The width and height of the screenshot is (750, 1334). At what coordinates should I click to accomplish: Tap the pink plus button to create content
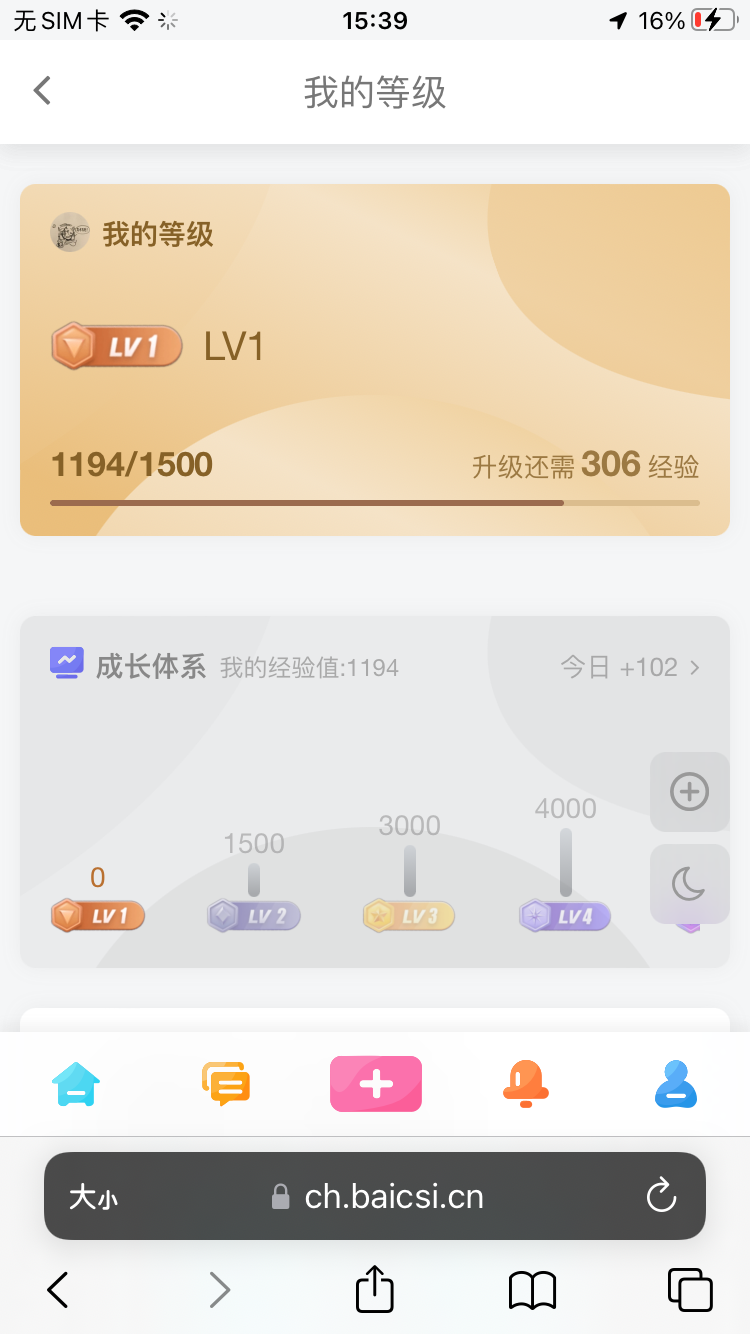click(x=375, y=1083)
